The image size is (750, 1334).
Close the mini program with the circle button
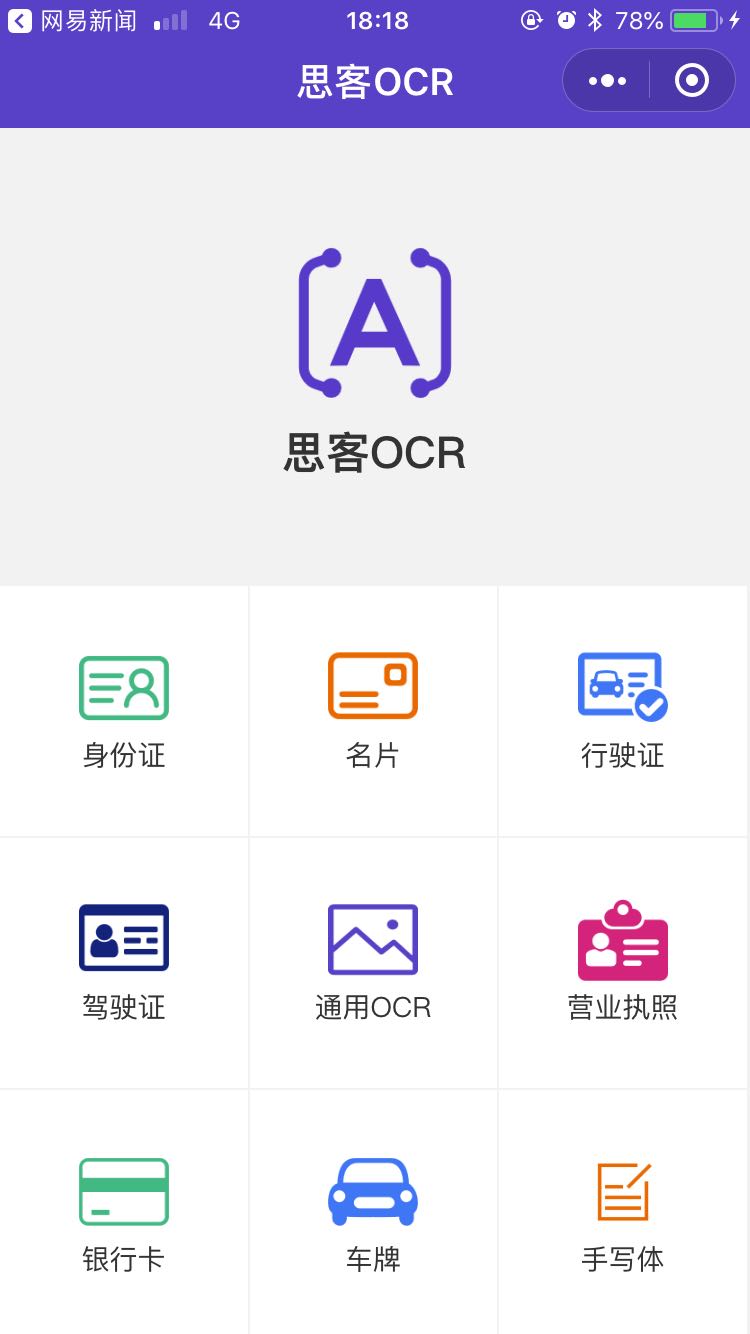(x=692, y=81)
